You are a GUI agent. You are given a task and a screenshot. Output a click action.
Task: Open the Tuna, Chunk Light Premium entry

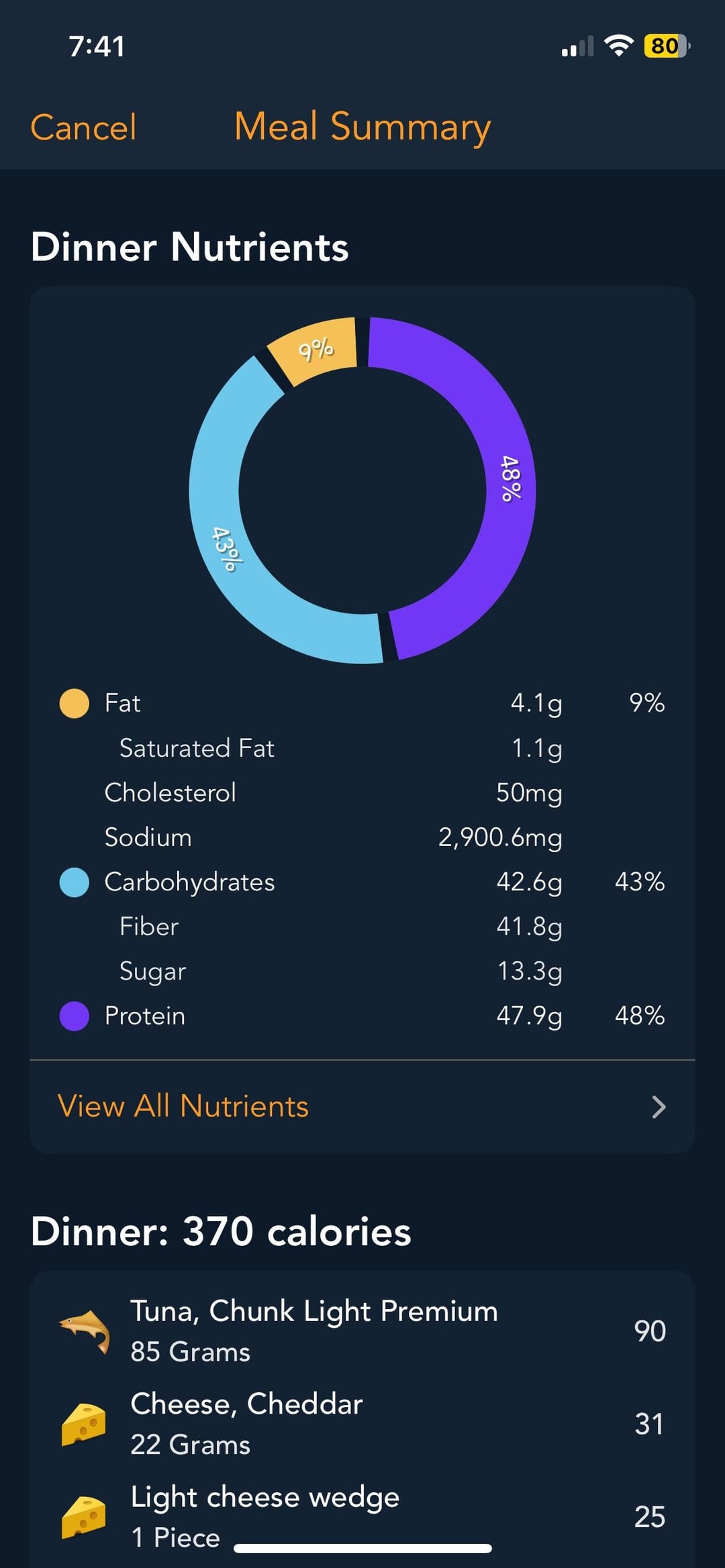click(362, 1331)
